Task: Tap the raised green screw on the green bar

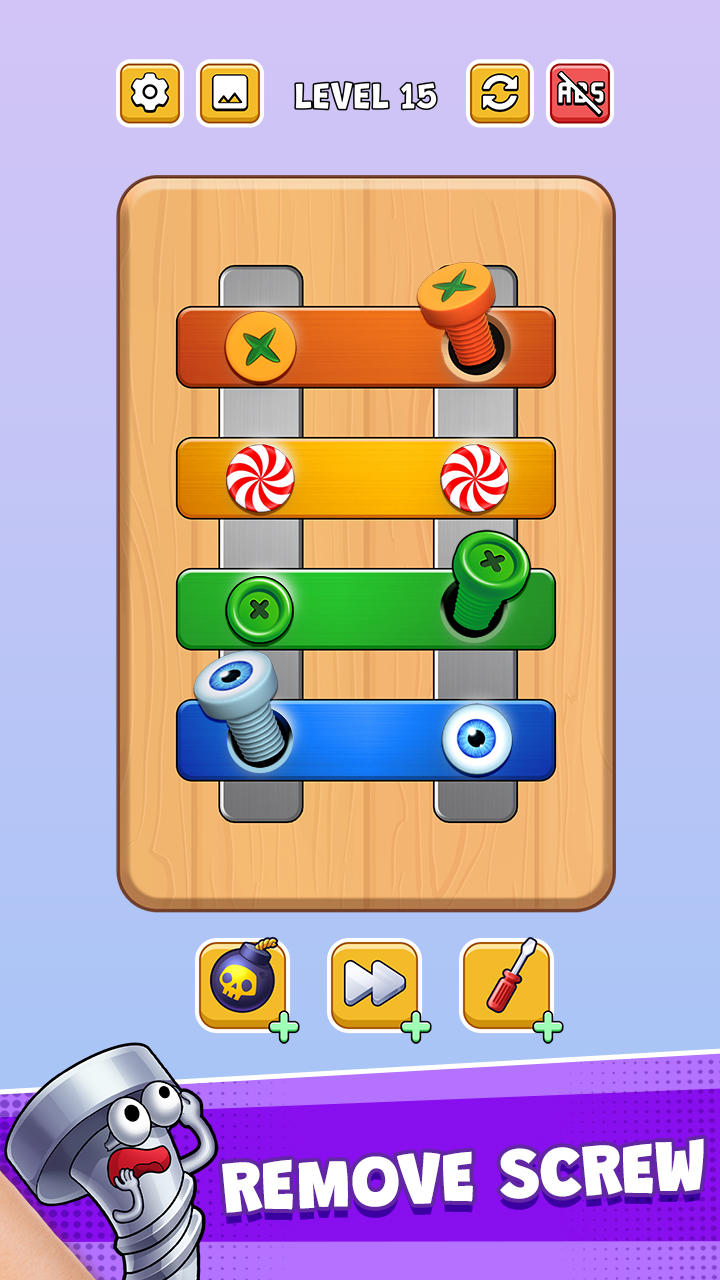Action: pyautogui.click(x=485, y=580)
